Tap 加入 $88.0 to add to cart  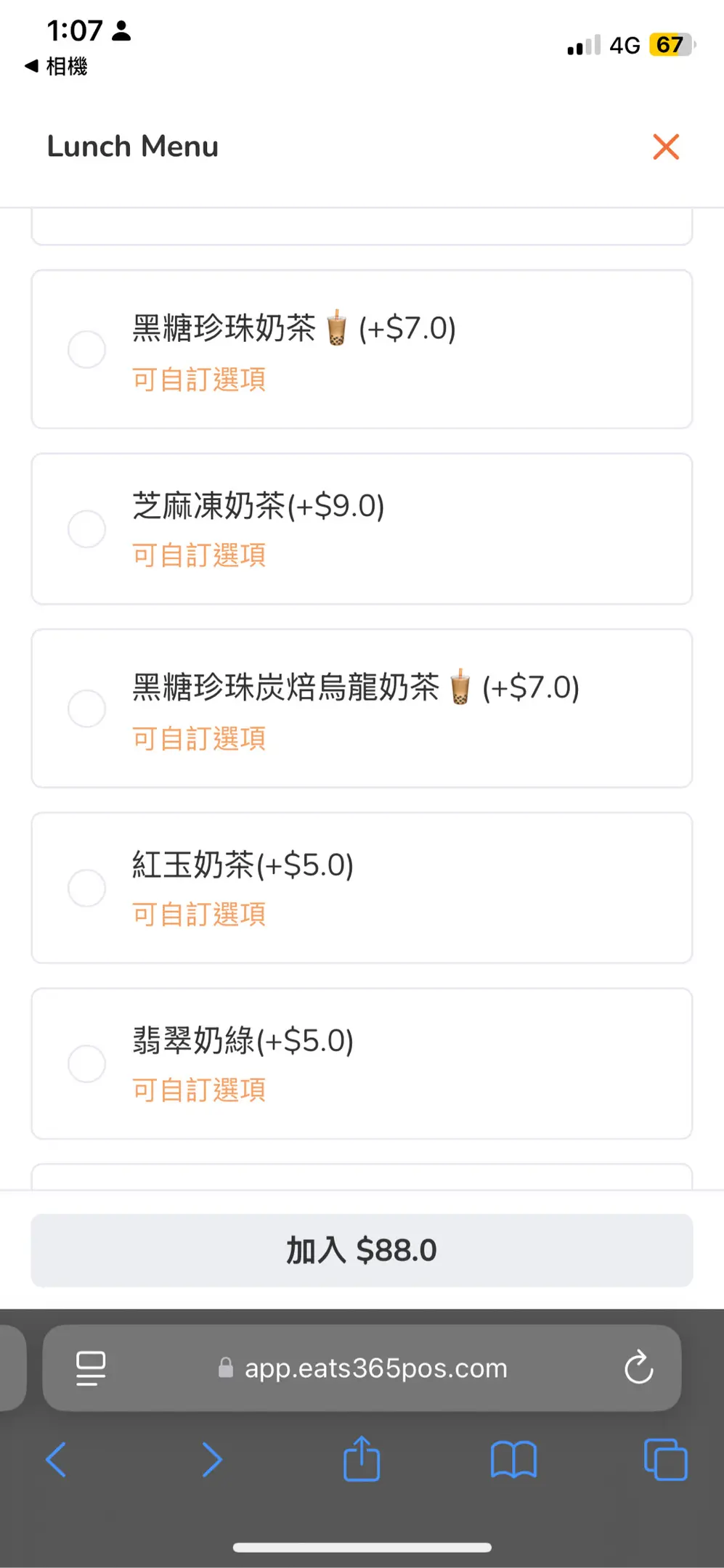[362, 1250]
